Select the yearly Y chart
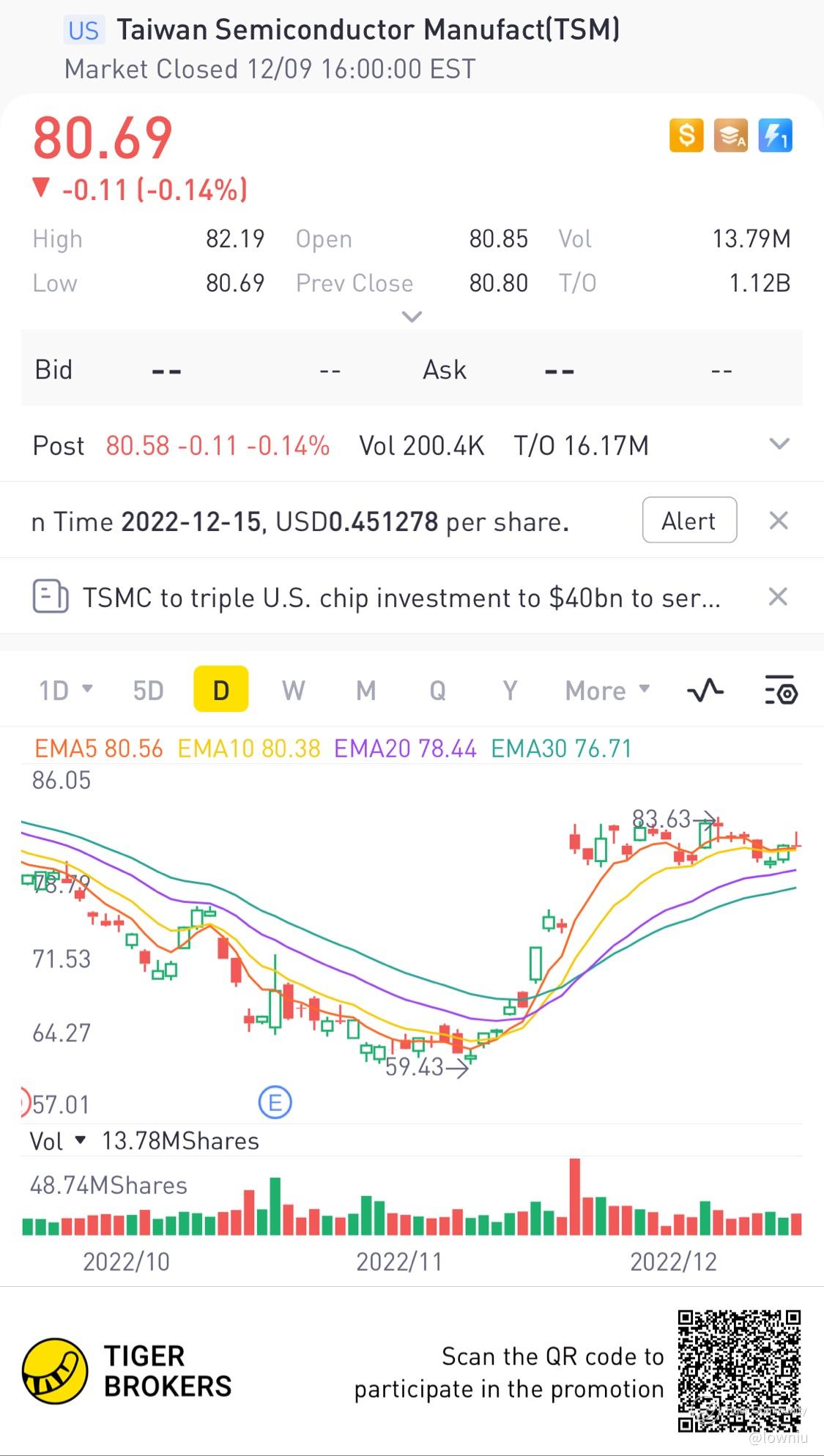This screenshot has height=1456, width=824. click(x=510, y=690)
